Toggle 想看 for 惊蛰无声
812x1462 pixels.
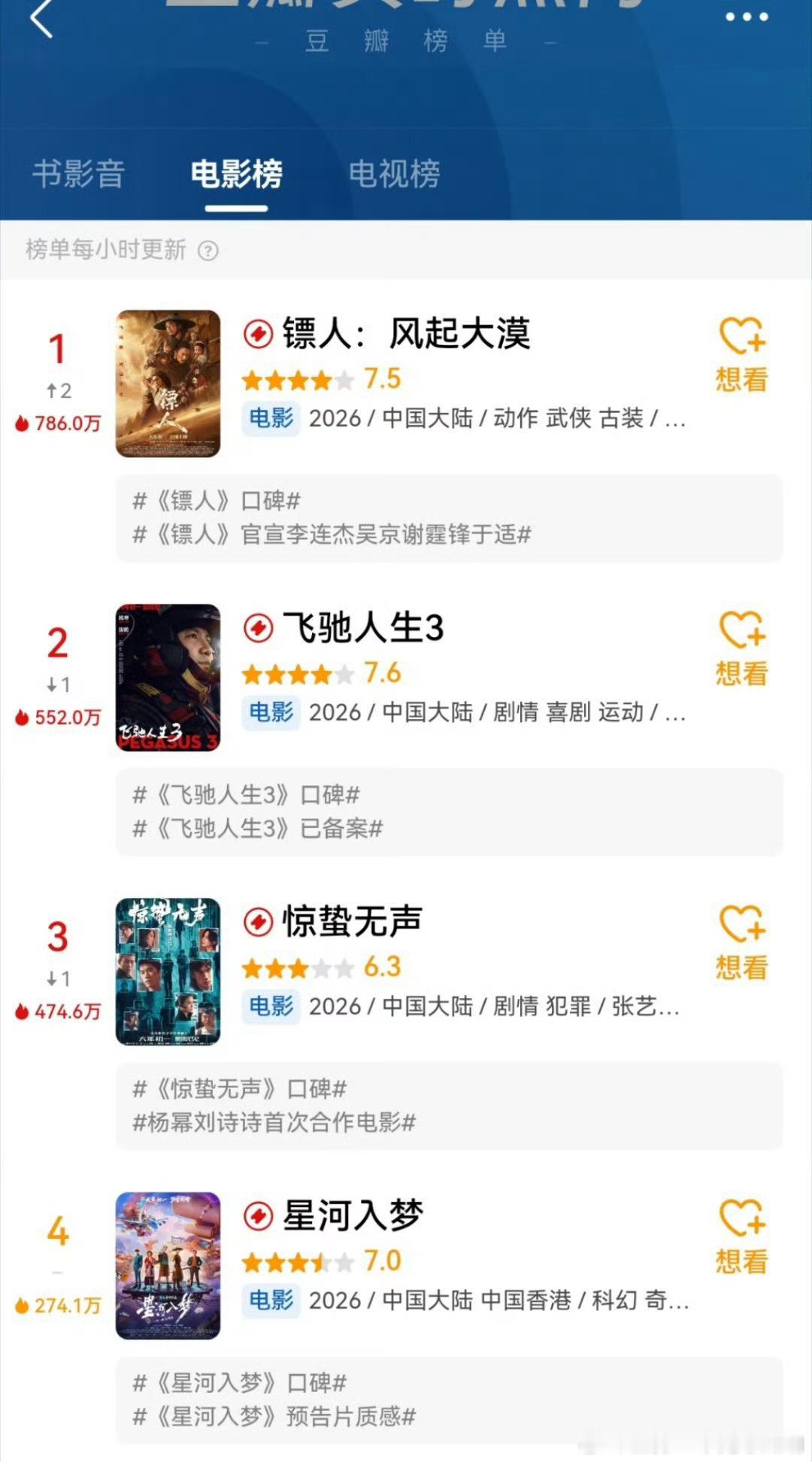coord(741,970)
